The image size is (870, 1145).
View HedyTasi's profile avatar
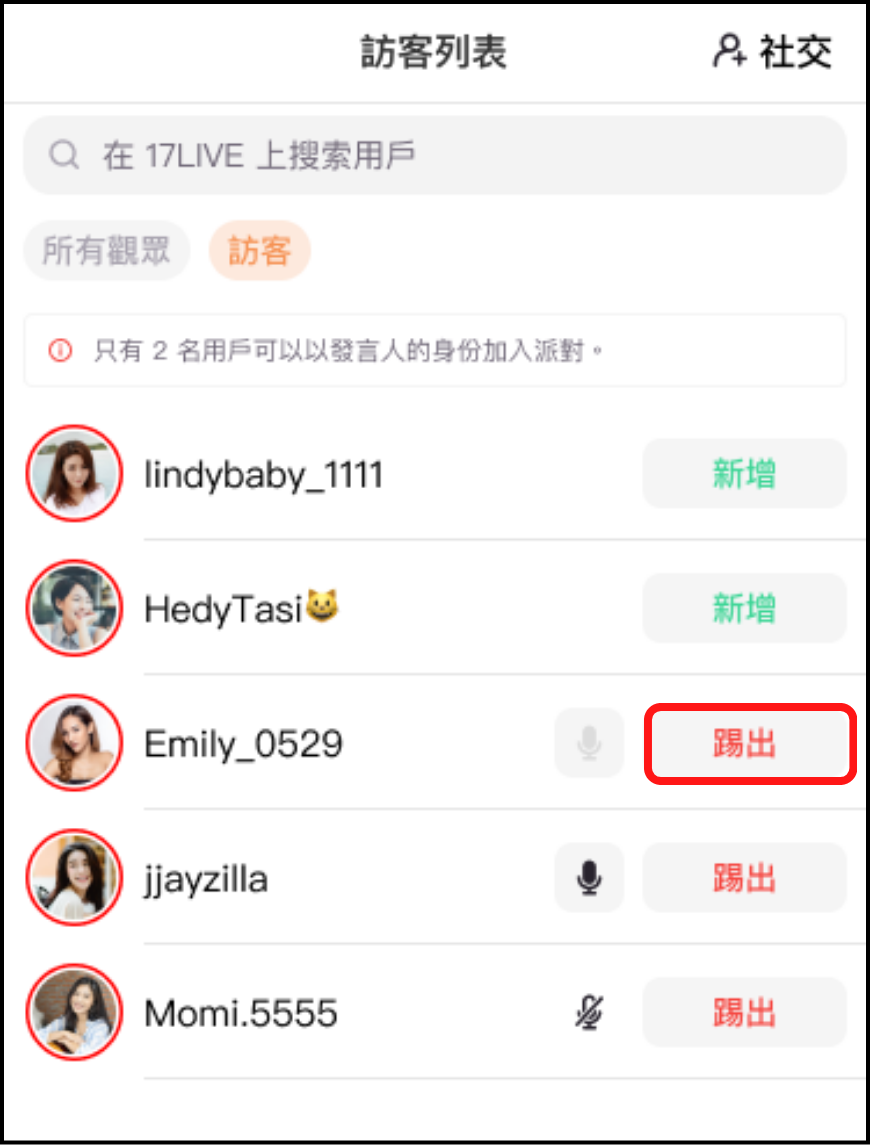(74, 608)
